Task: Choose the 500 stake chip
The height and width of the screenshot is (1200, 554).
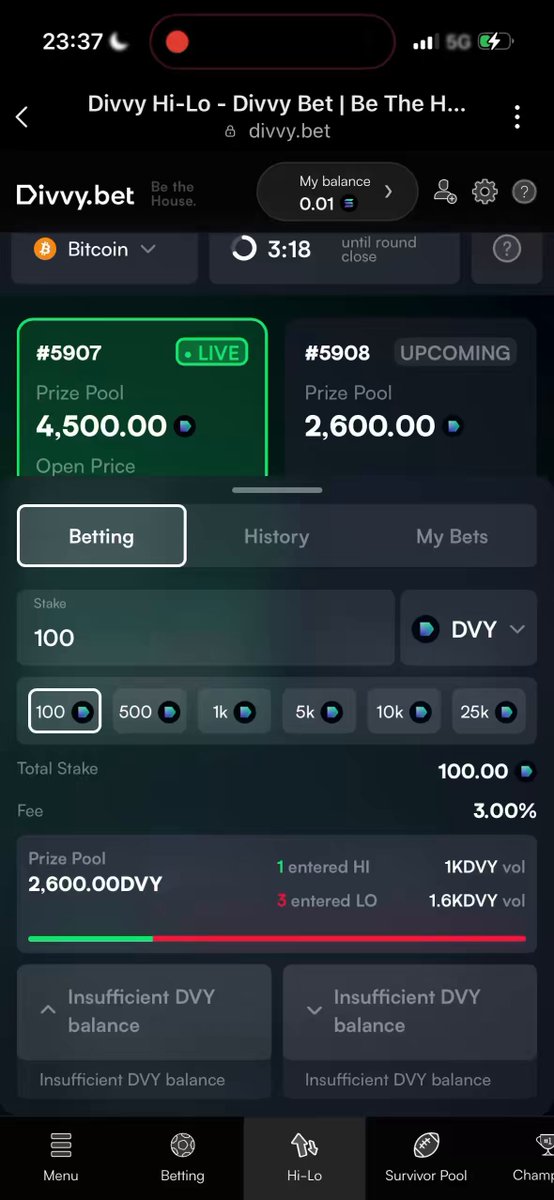Action: [150, 712]
